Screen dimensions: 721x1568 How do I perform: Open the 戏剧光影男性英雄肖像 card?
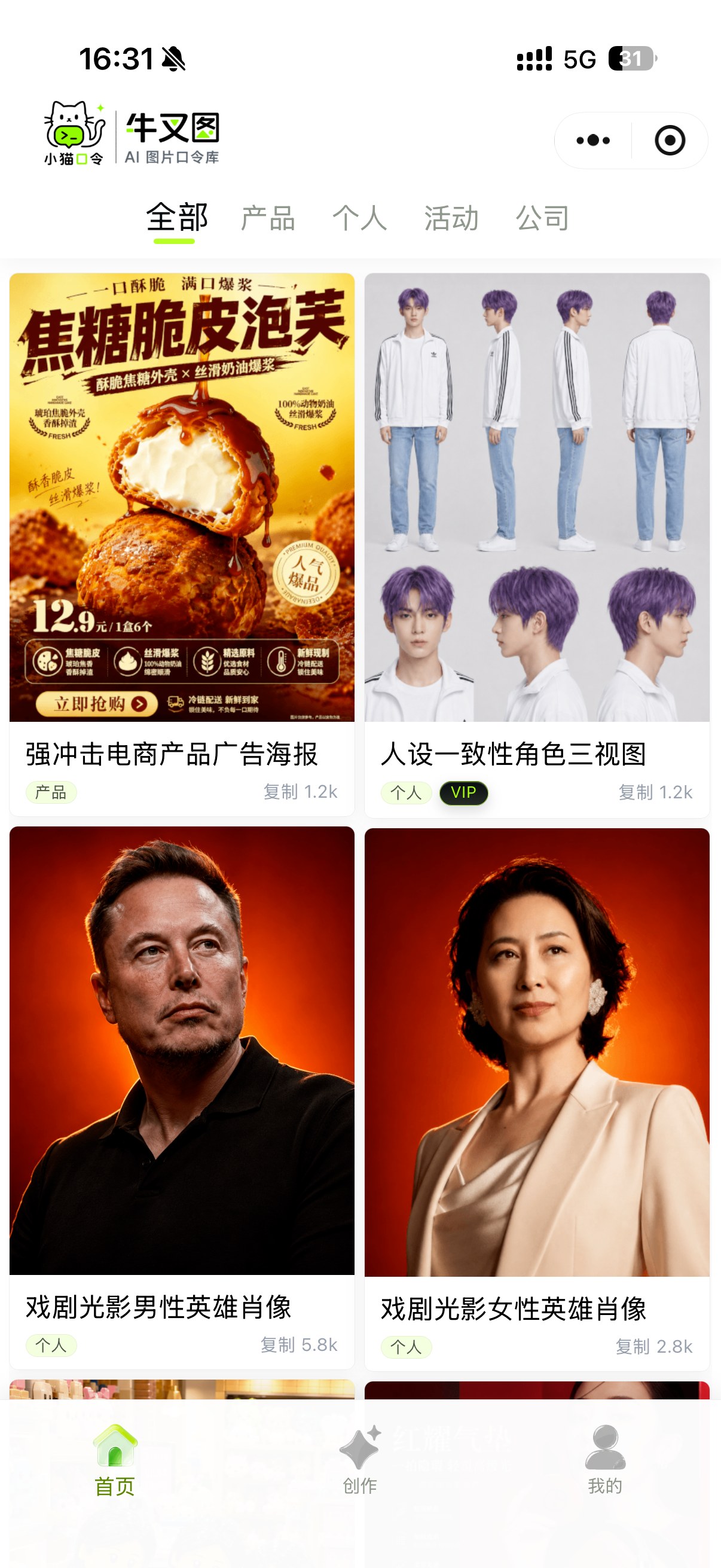point(182,1097)
